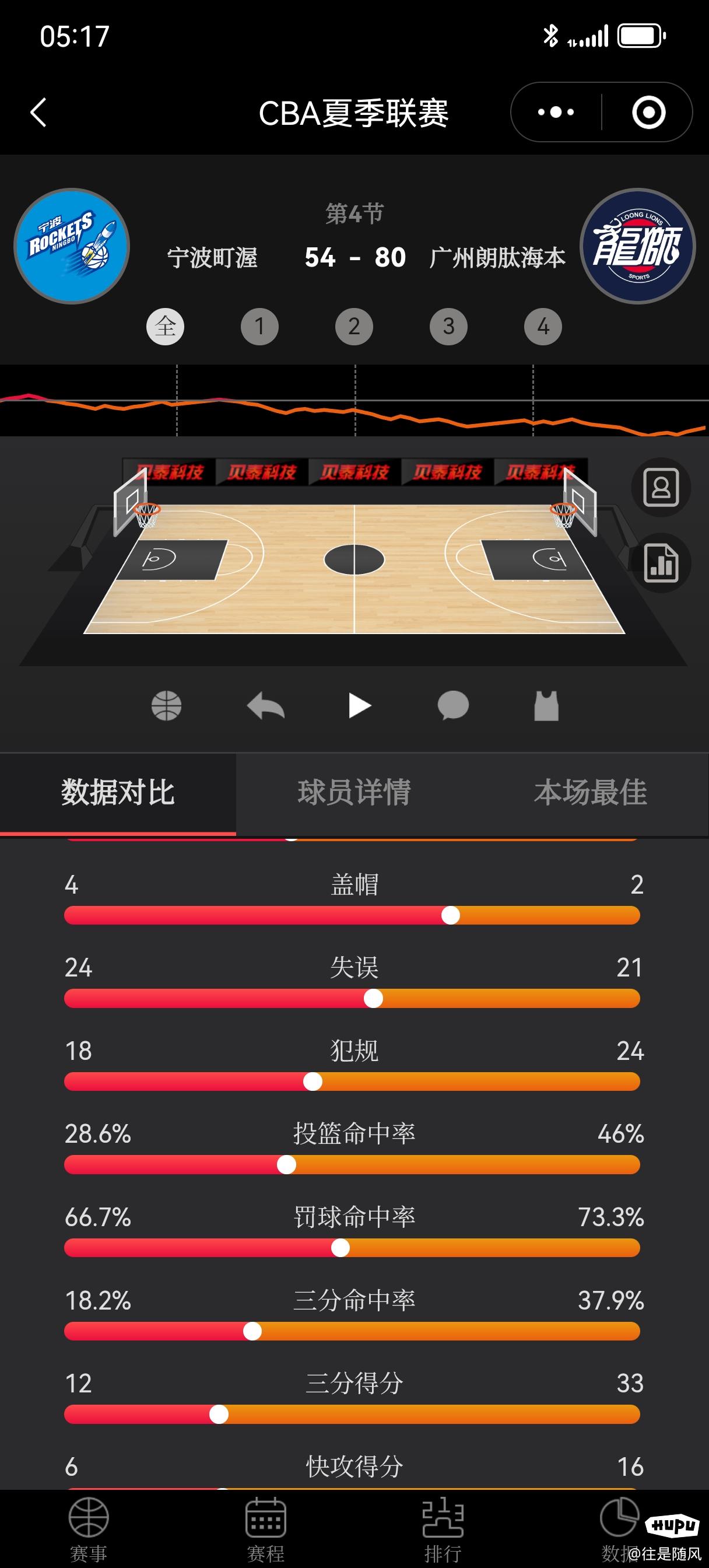
Task: Select quarter 2 filter
Action: pyautogui.click(x=353, y=327)
